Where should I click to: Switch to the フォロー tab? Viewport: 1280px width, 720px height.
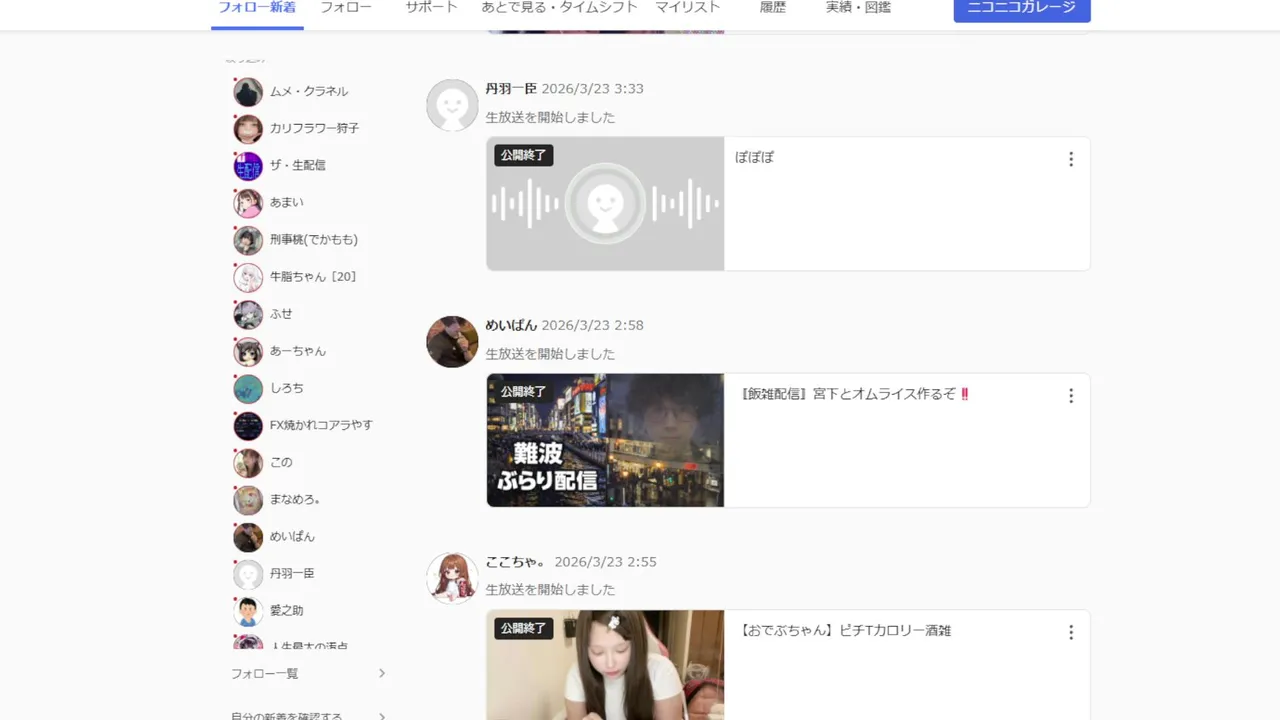click(x=345, y=8)
